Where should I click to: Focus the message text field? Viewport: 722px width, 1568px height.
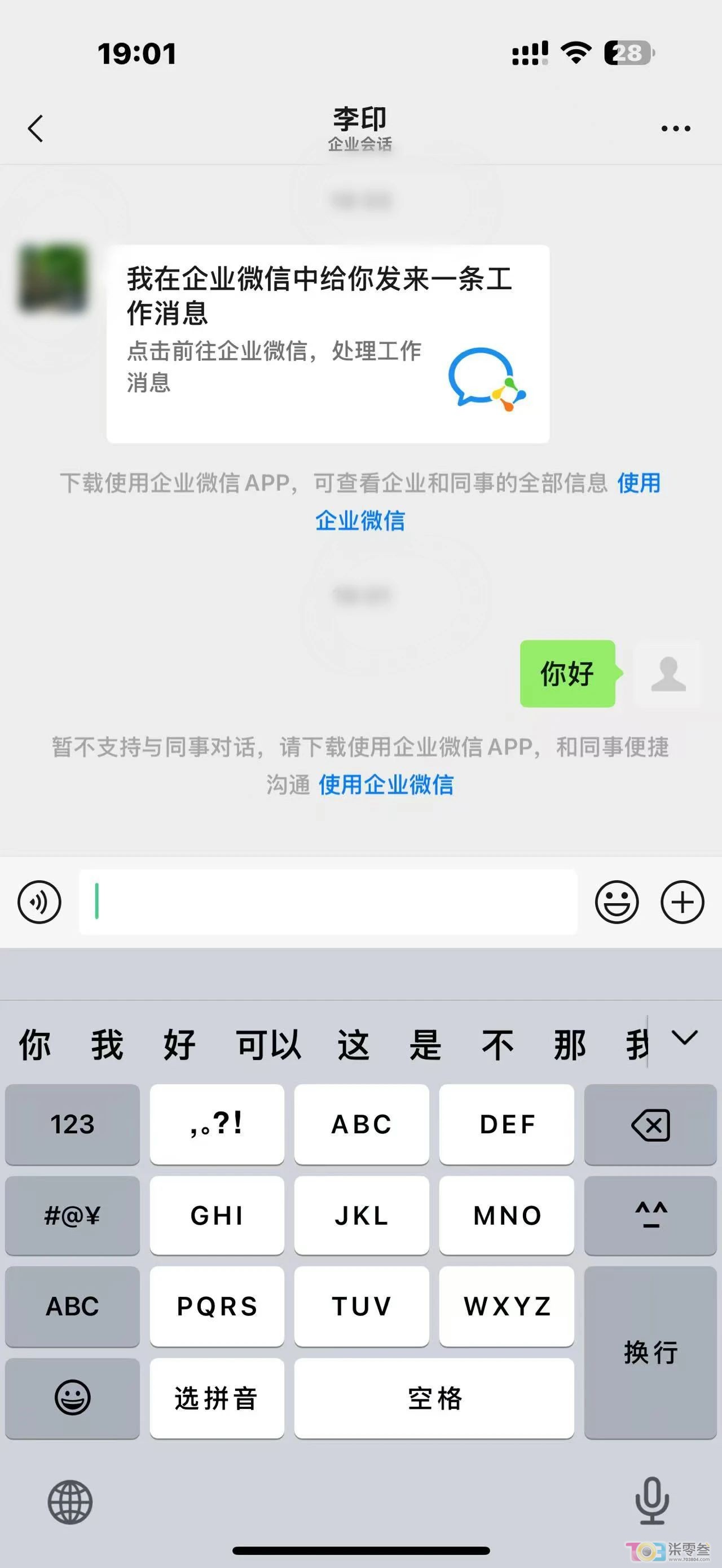tap(328, 902)
